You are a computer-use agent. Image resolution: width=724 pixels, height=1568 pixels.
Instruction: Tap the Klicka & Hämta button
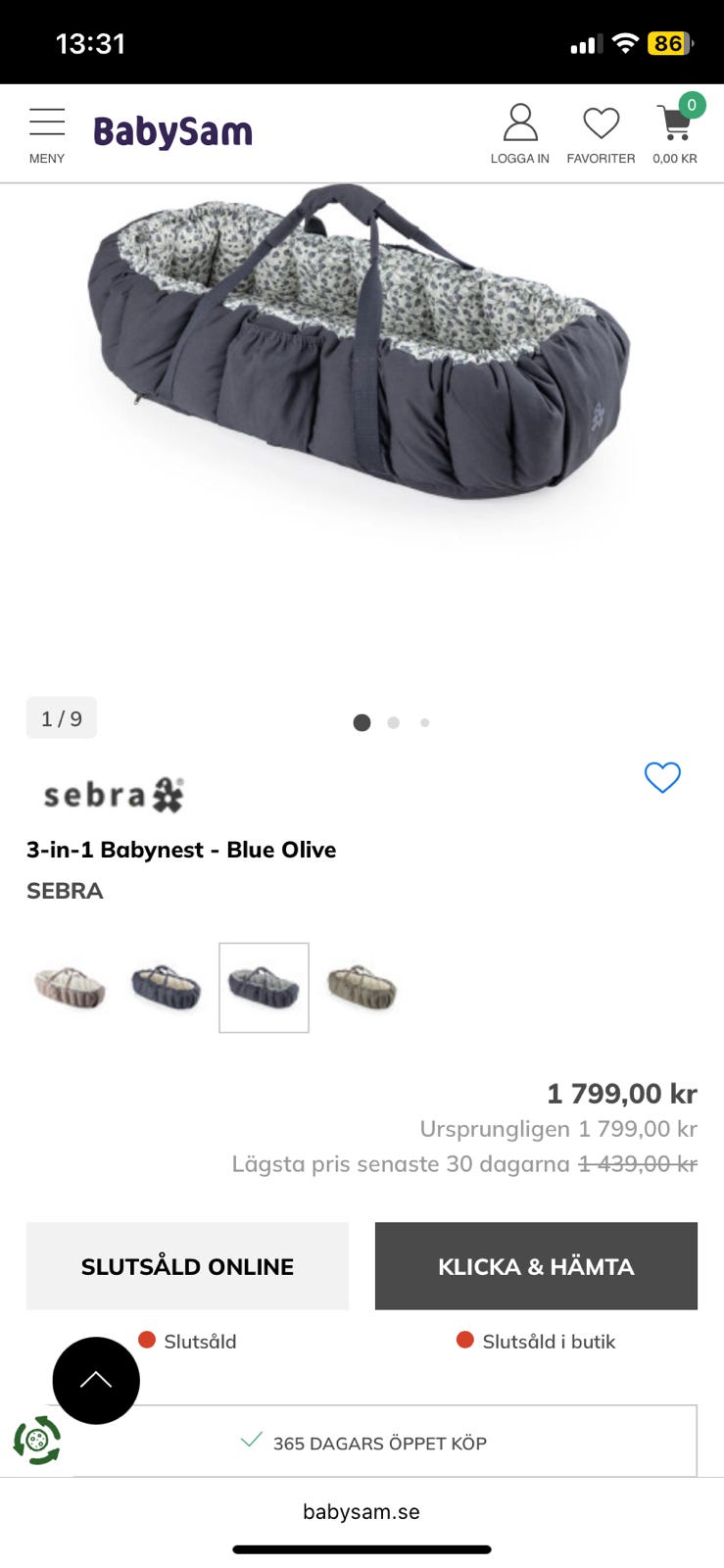point(536,1266)
